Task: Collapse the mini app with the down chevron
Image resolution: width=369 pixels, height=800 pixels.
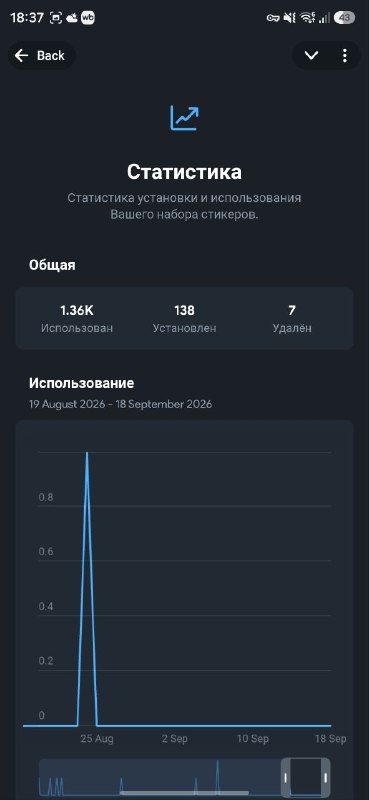Action: tap(311, 56)
